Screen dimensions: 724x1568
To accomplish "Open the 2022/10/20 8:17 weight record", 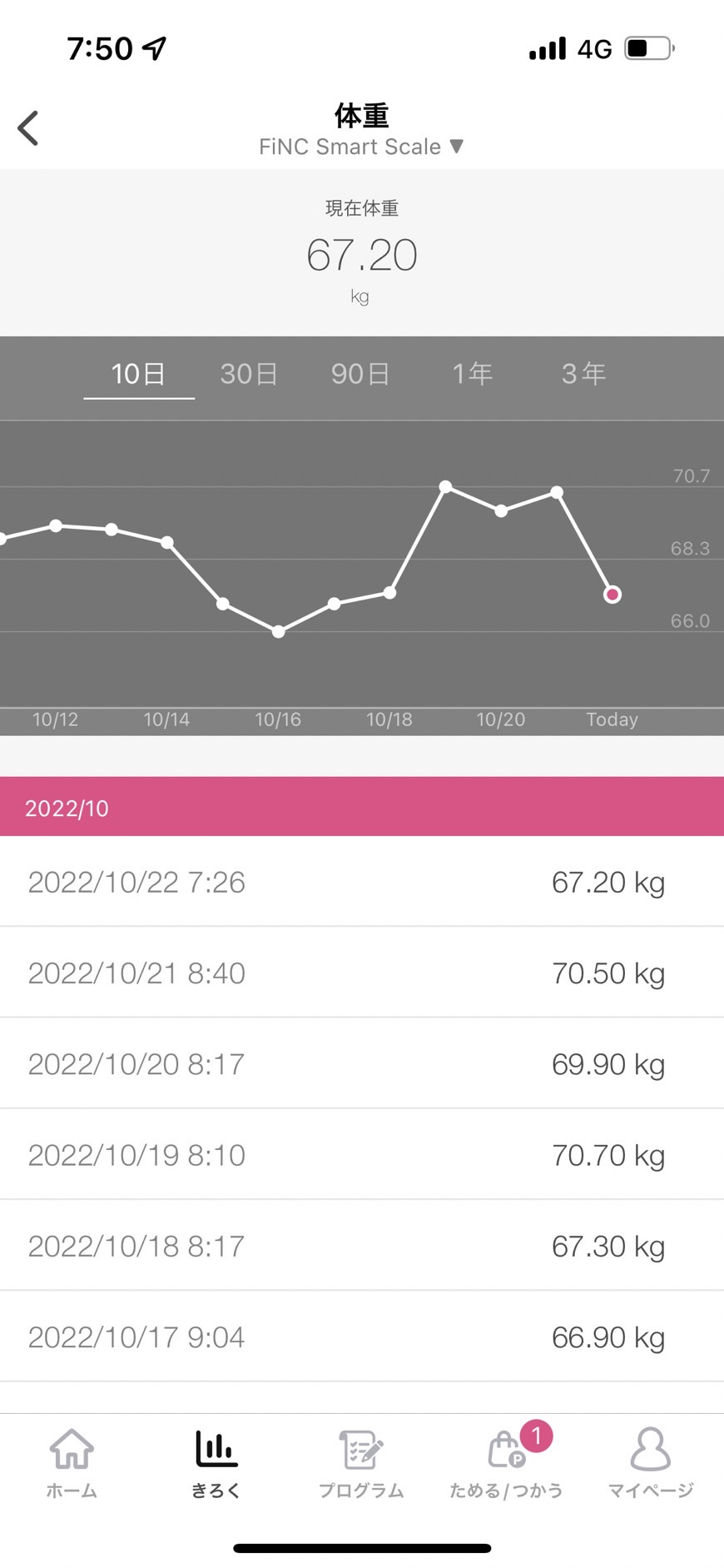I will [362, 1063].
